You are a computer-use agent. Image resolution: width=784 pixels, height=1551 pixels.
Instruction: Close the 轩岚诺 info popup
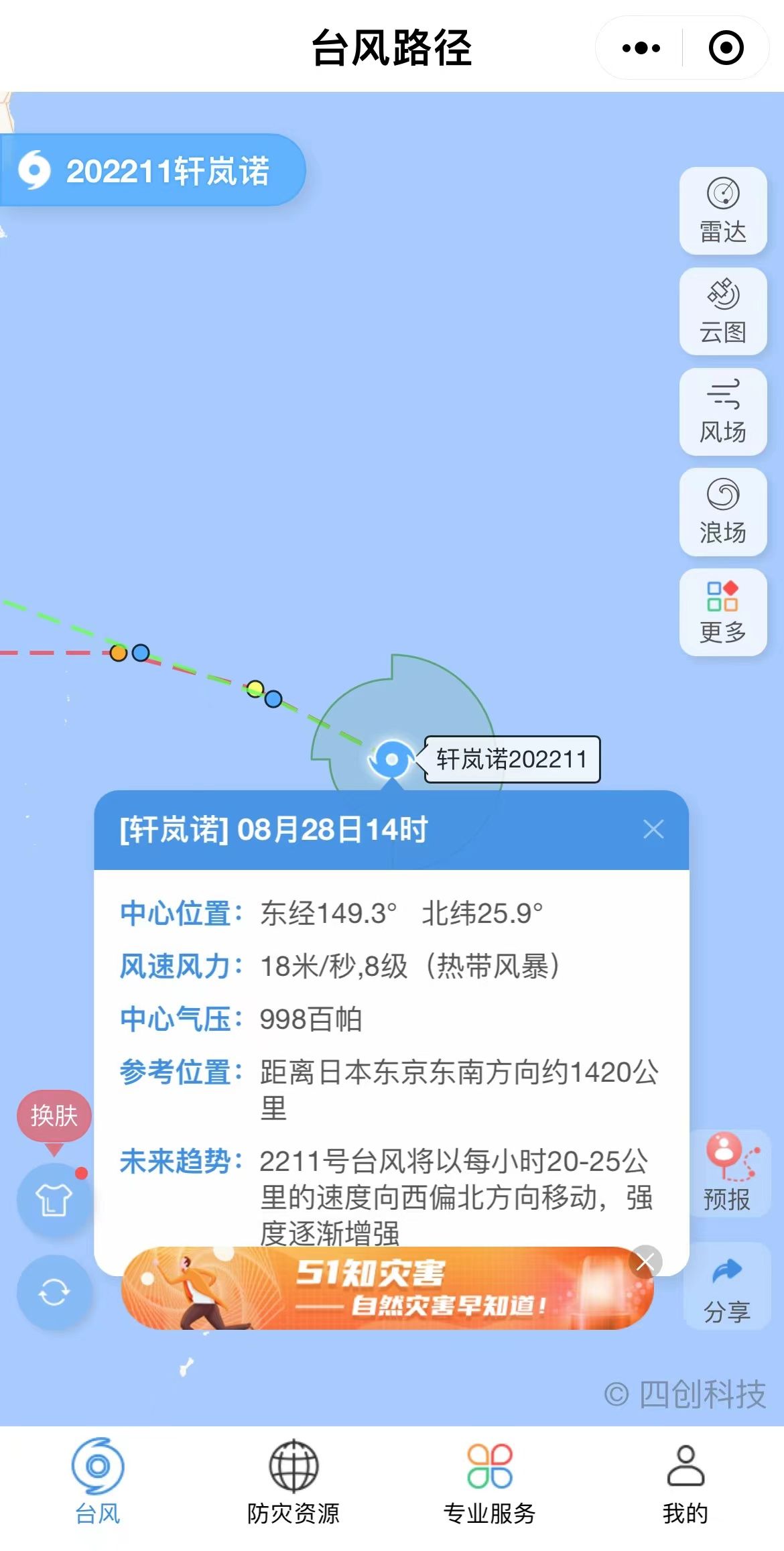pos(653,830)
